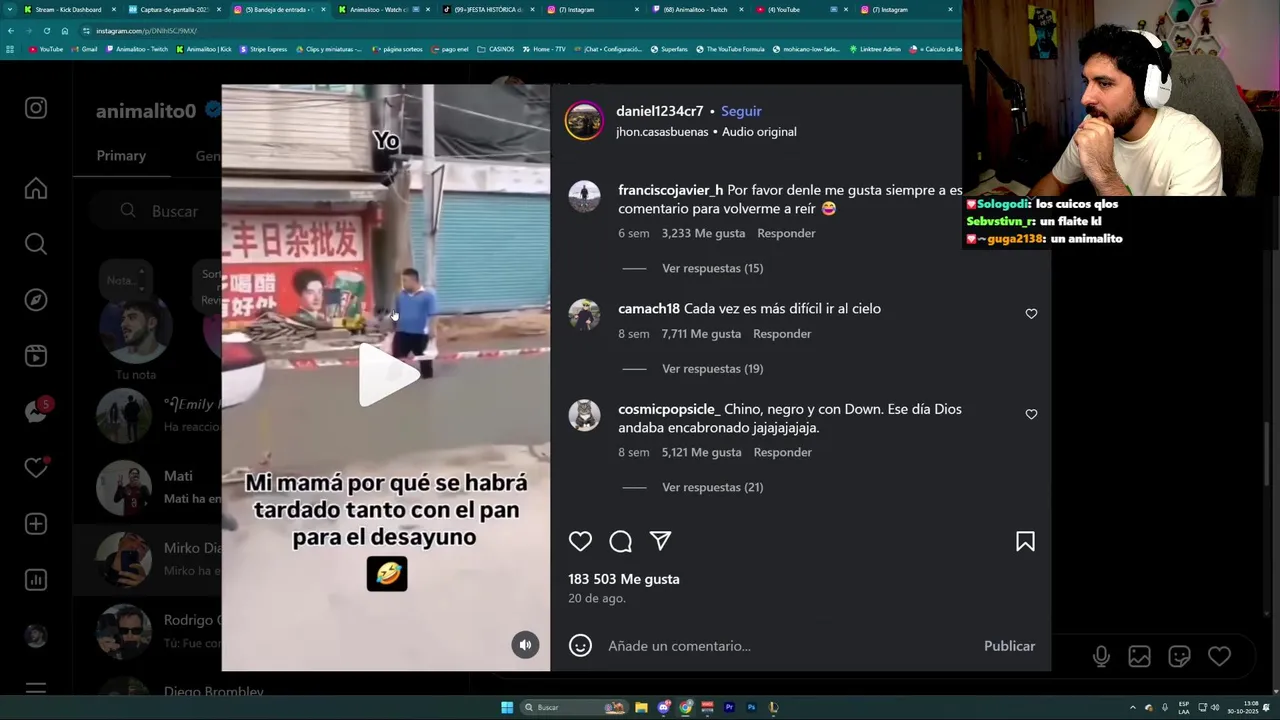Open daniel1234cr7's profile

click(659, 111)
